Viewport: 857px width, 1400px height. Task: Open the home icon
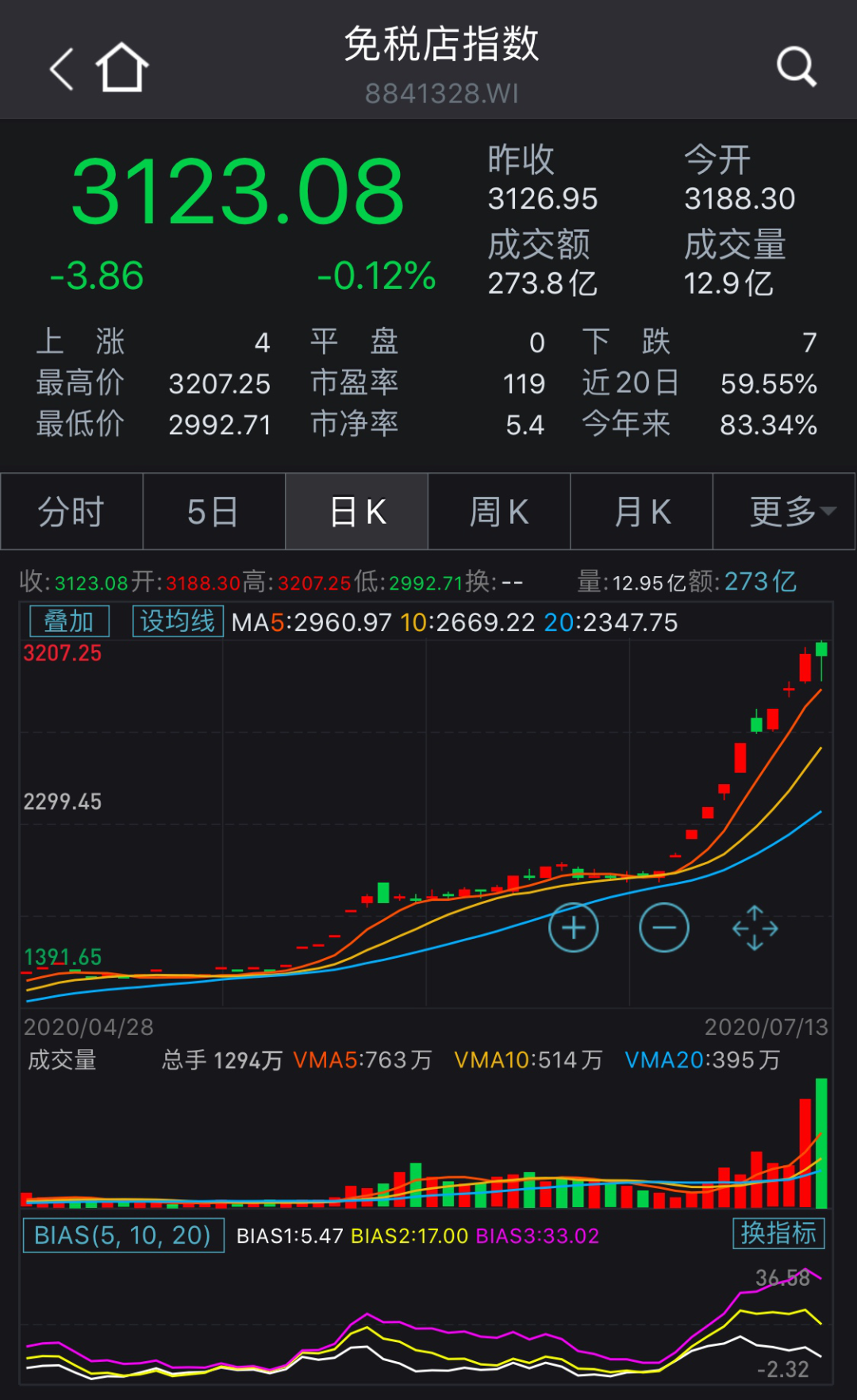(122, 67)
